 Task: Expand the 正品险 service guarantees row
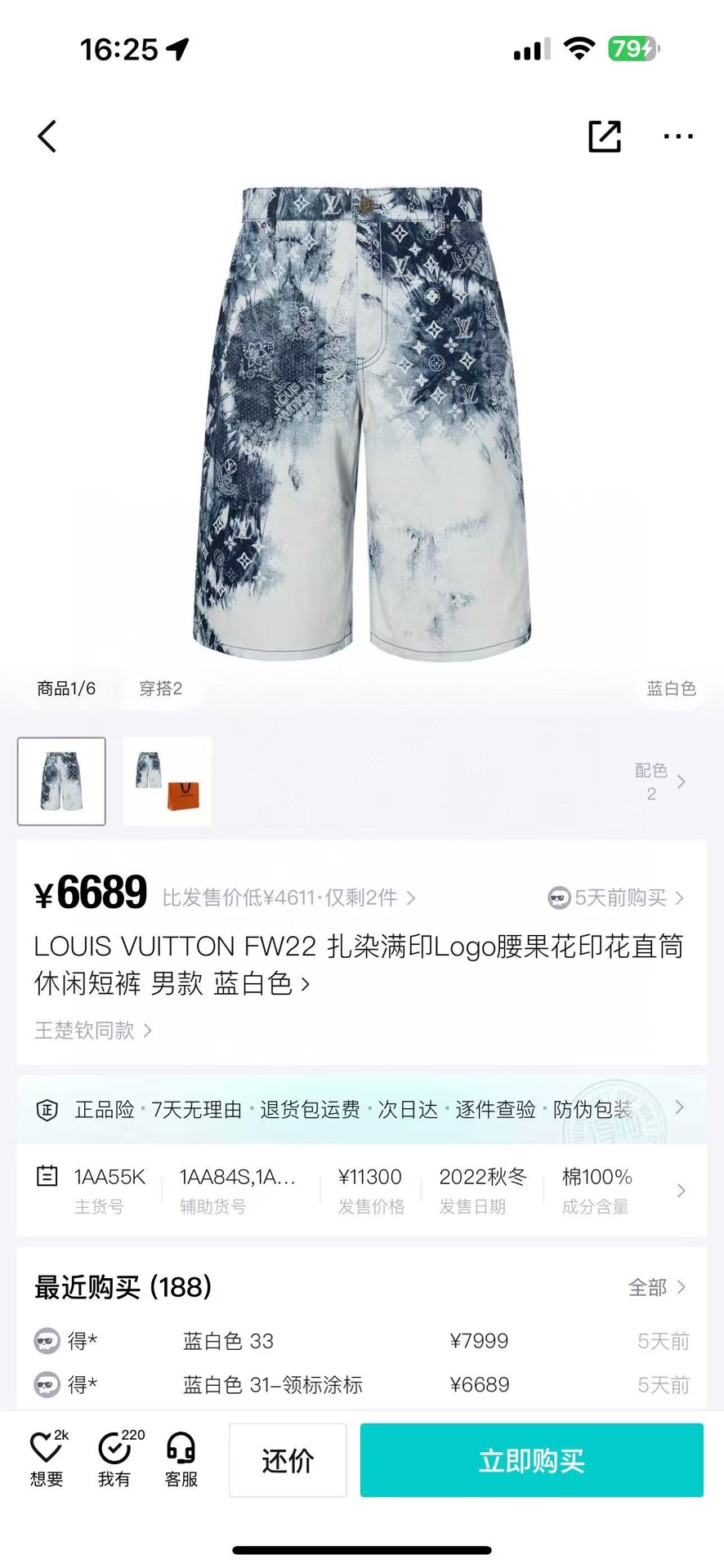click(x=361, y=1109)
